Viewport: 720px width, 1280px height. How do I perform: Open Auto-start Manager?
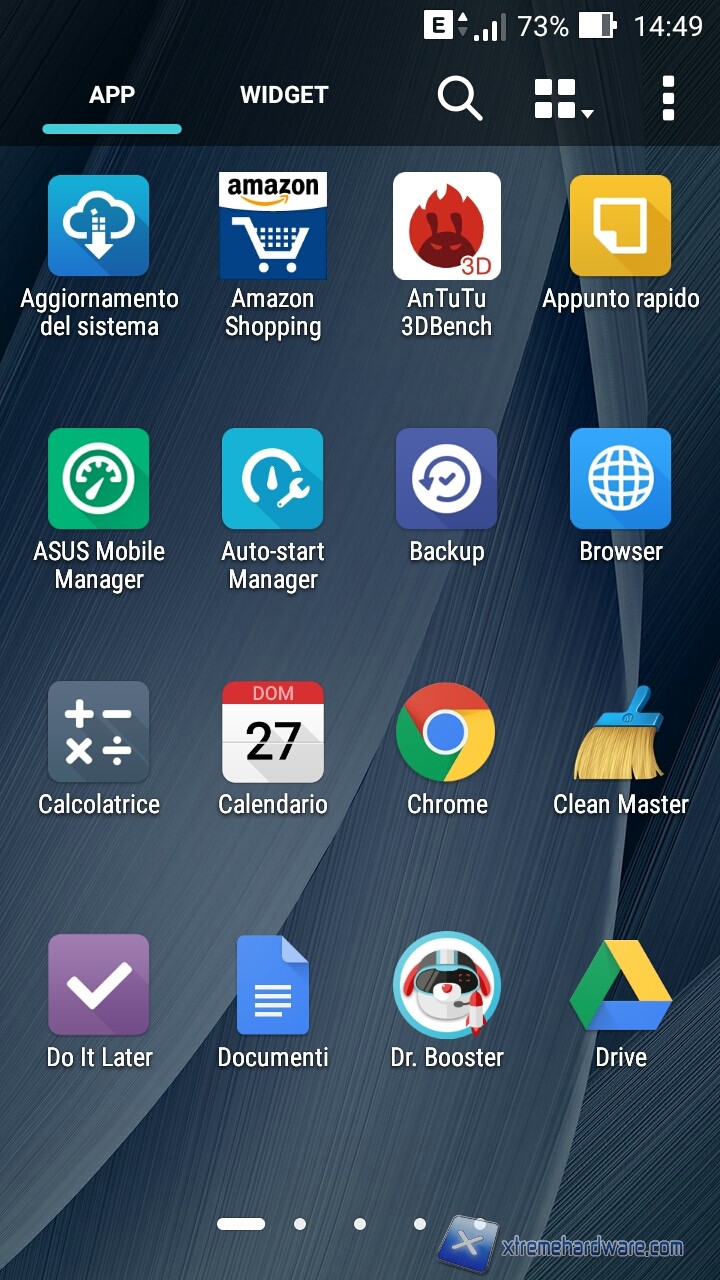tap(273, 479)
